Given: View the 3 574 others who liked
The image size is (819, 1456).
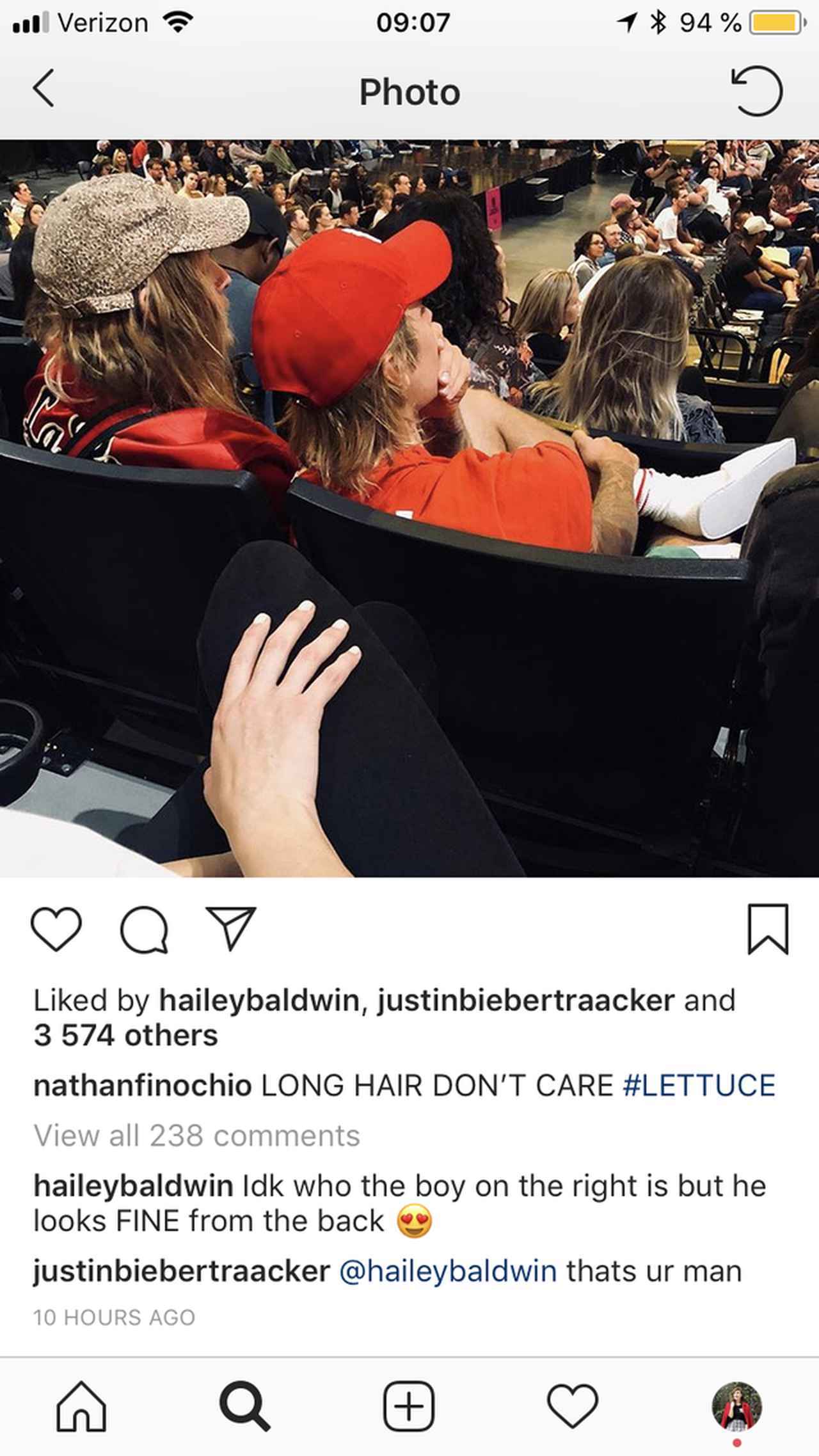Looking at the screenshot, I should [x=125, y=1035].
